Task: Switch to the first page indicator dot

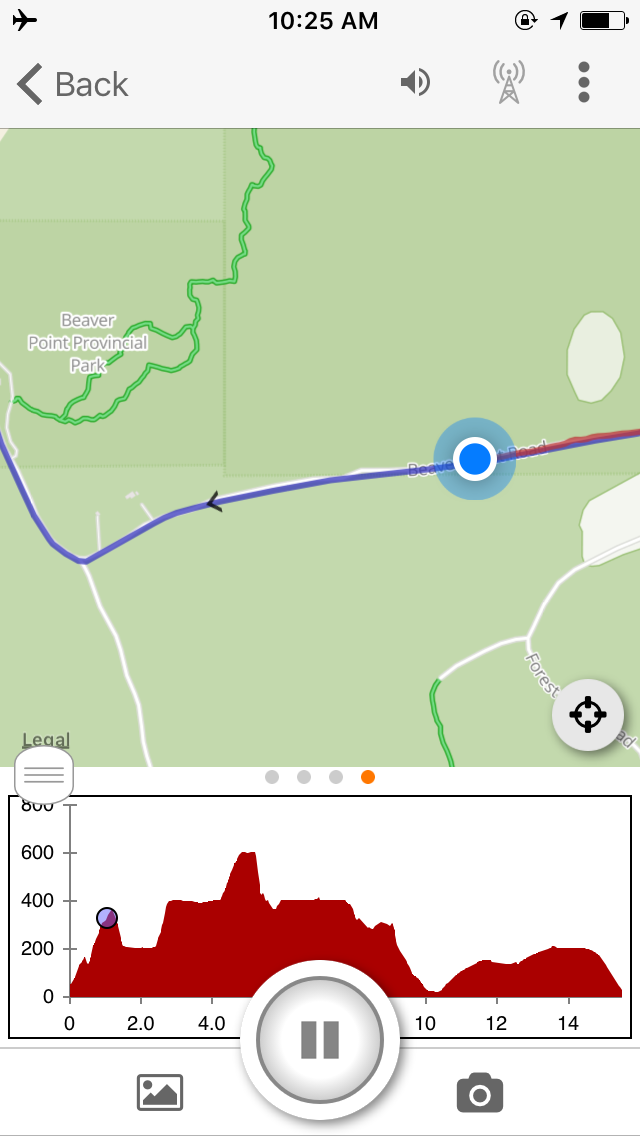Action: coord(272,777)
